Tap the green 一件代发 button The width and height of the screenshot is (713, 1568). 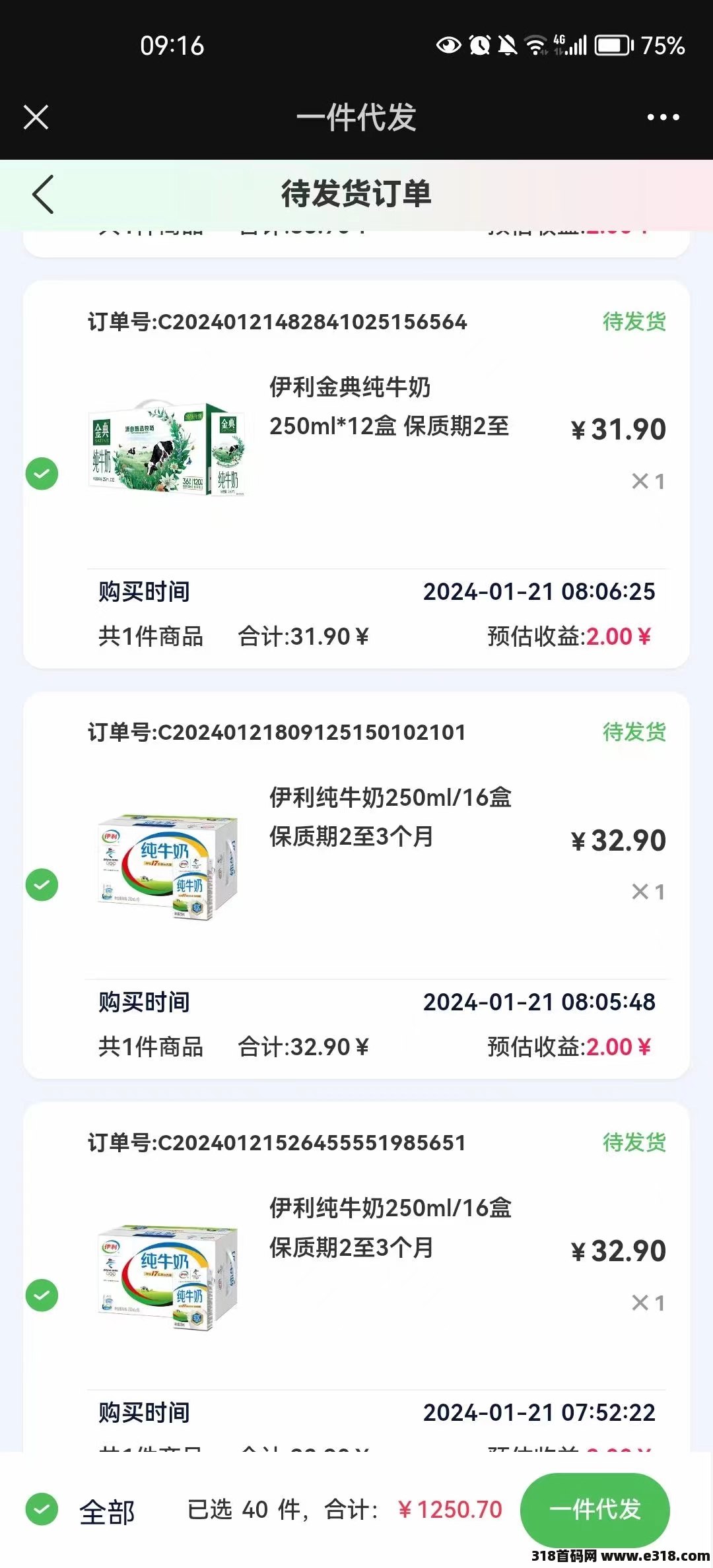[x=595, y=1509]
